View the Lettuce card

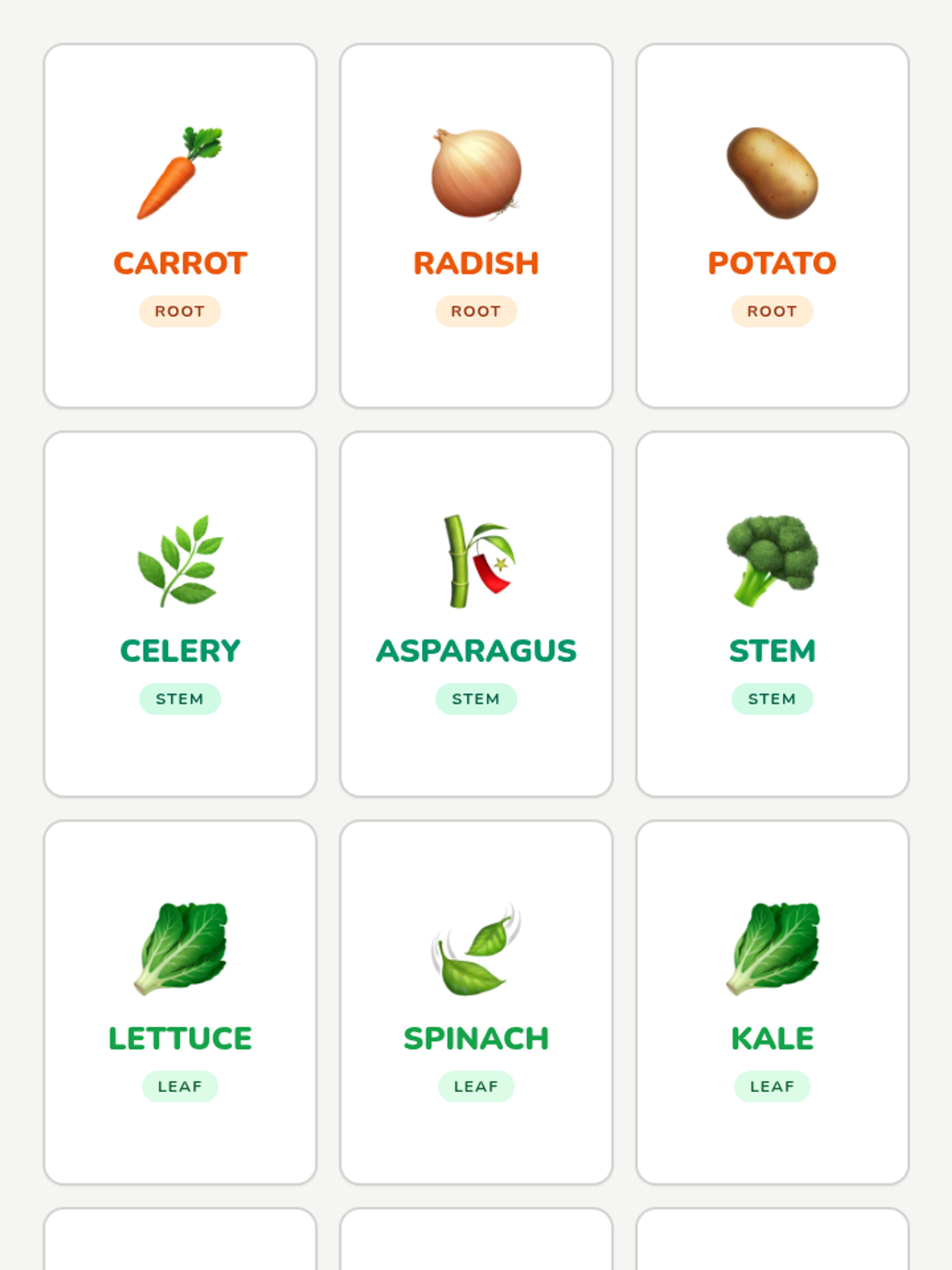180,1002
